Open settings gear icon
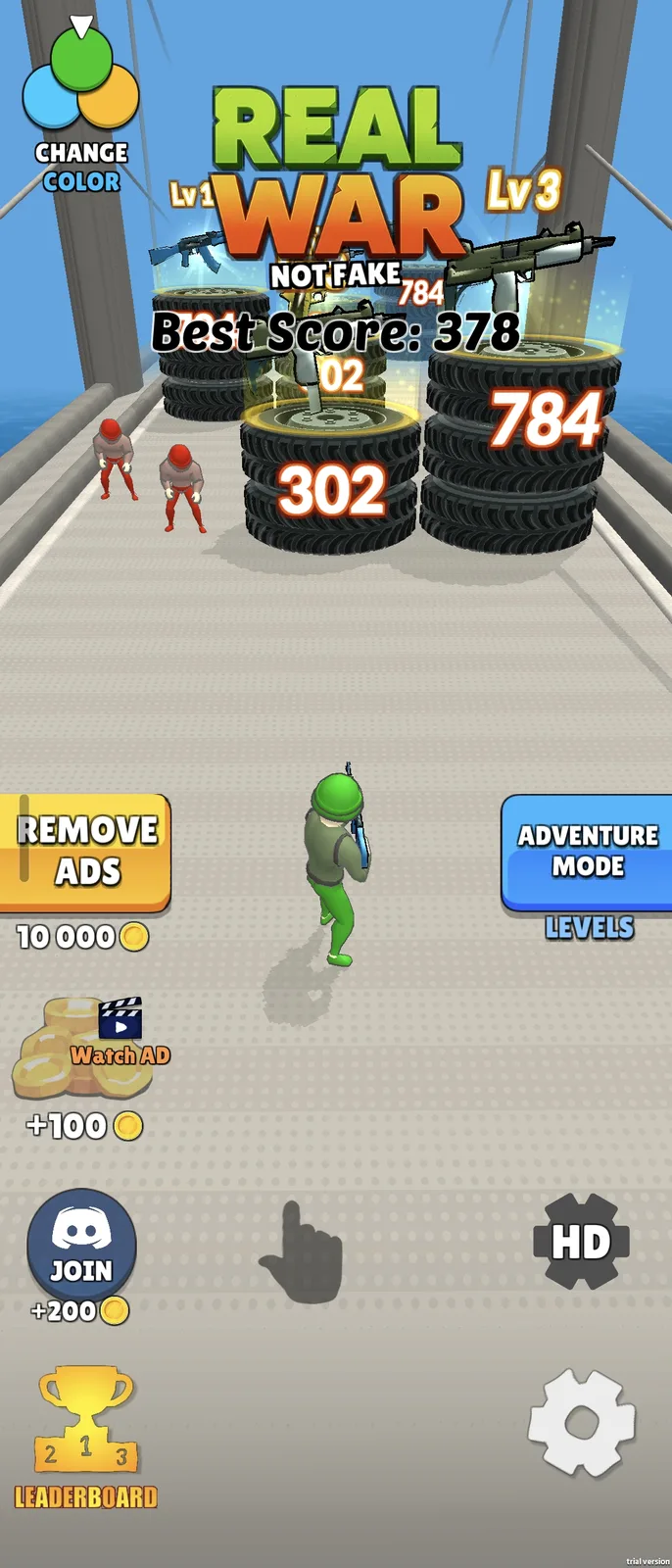The height and width of the screenshot is (1568, 672). click(x=582, y=1423)
